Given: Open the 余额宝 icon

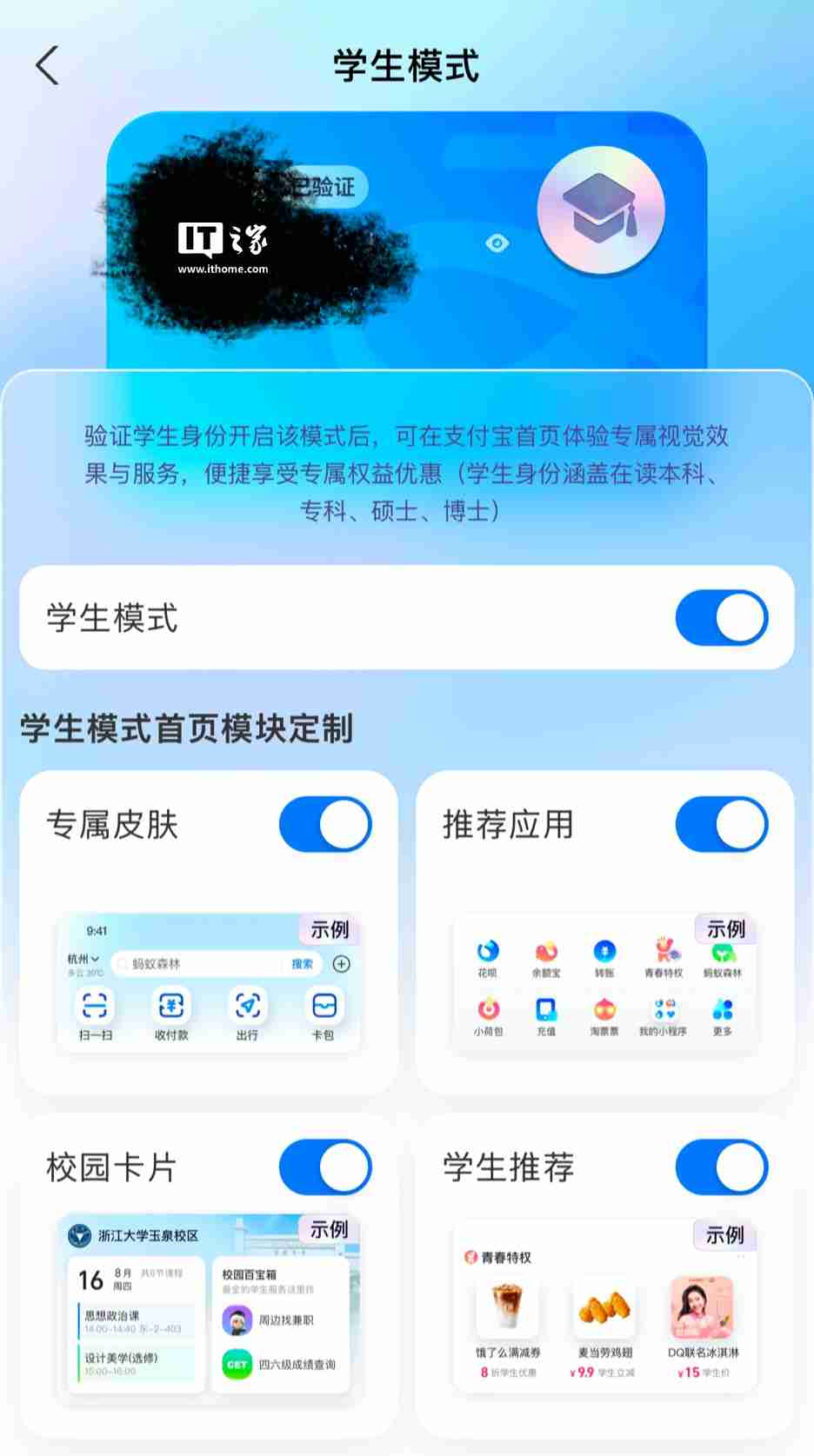Looking at the screenshot, I should 546,952.
